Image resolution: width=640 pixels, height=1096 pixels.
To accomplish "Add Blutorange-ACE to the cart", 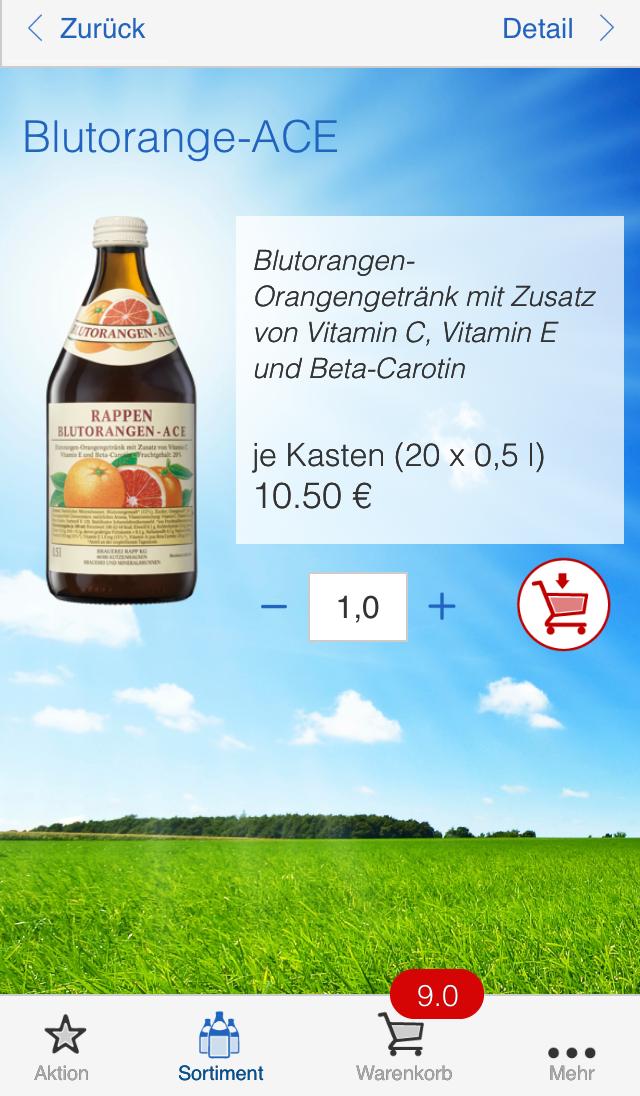I will (x=563, y=605).
